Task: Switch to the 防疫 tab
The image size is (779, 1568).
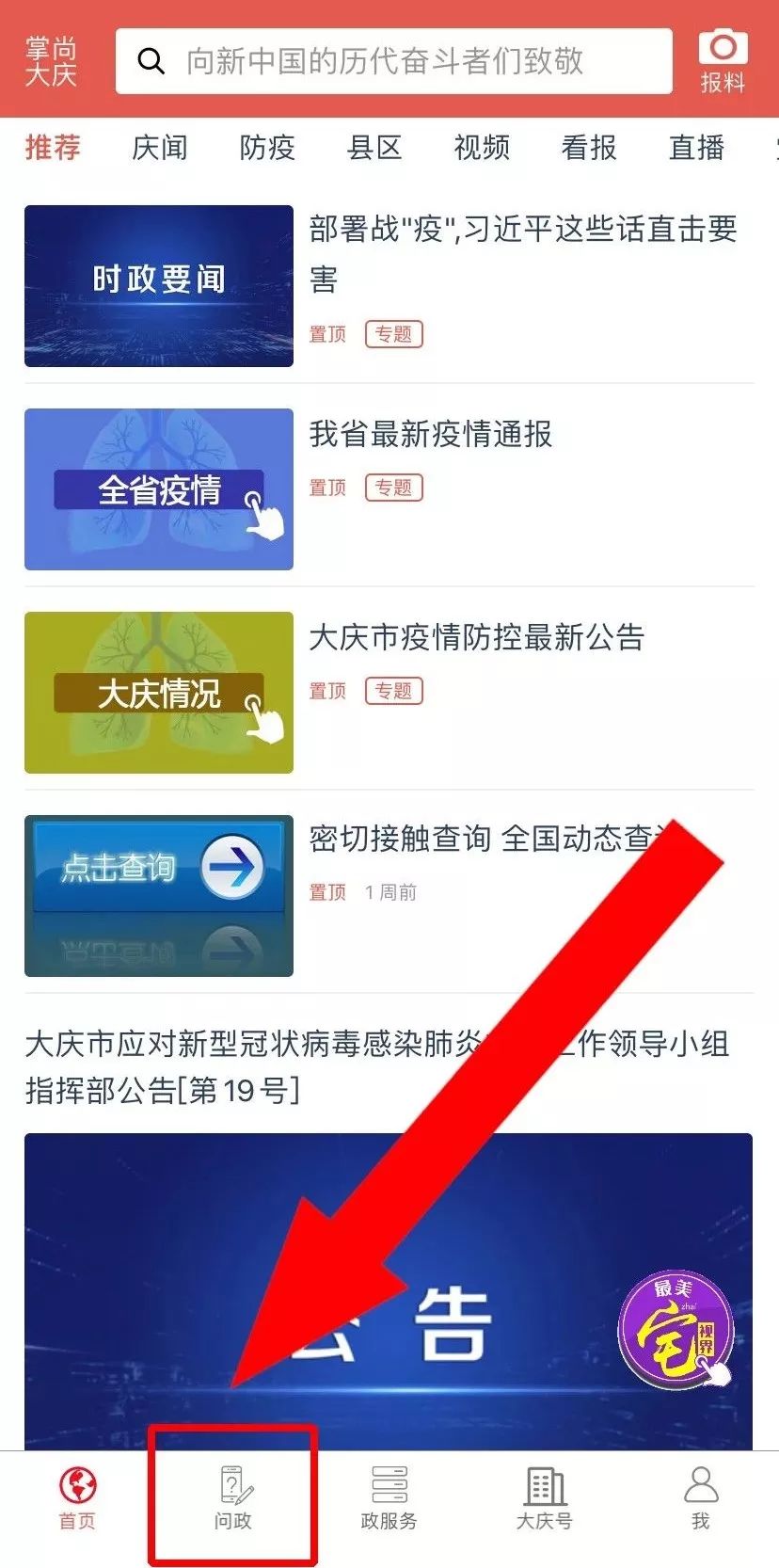Action: point(265,149)
